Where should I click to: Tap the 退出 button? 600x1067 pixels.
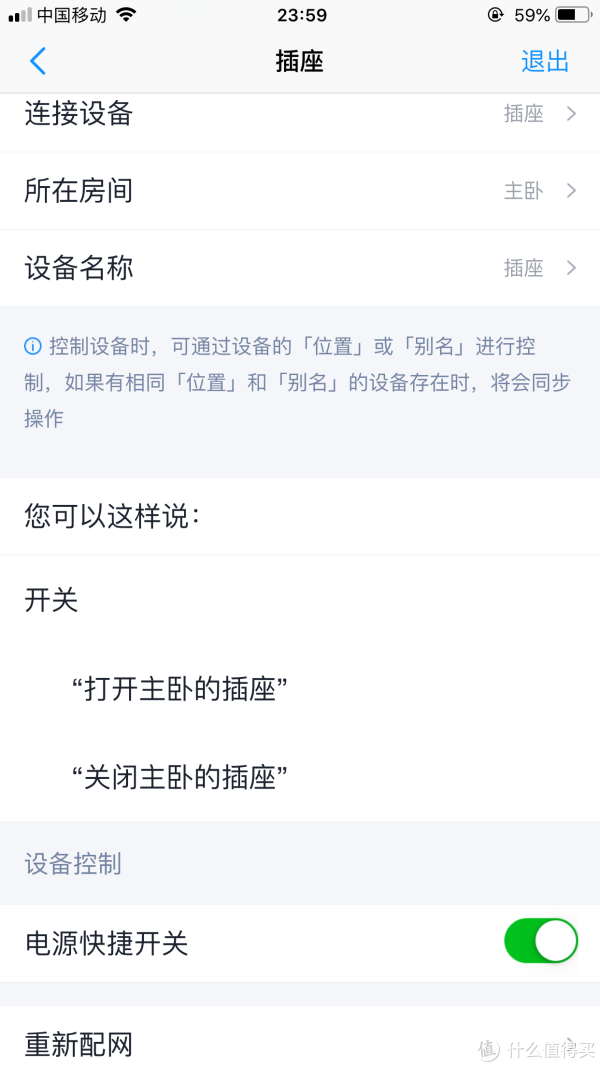point(545,61)
